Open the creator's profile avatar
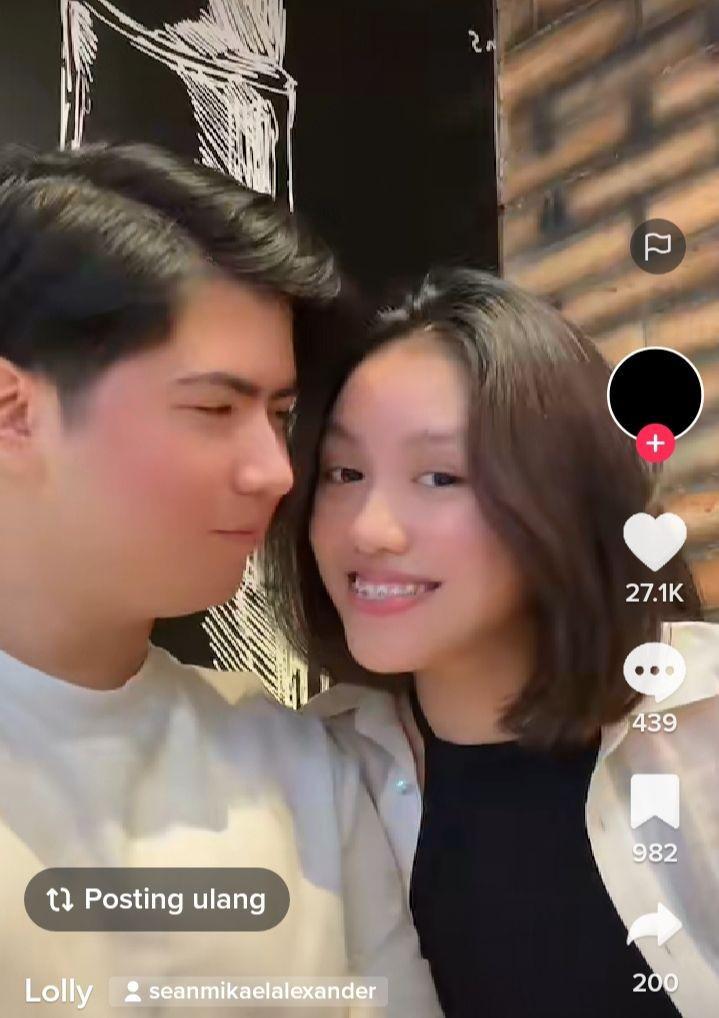719x1018 pixels. [x=655, y=394]
